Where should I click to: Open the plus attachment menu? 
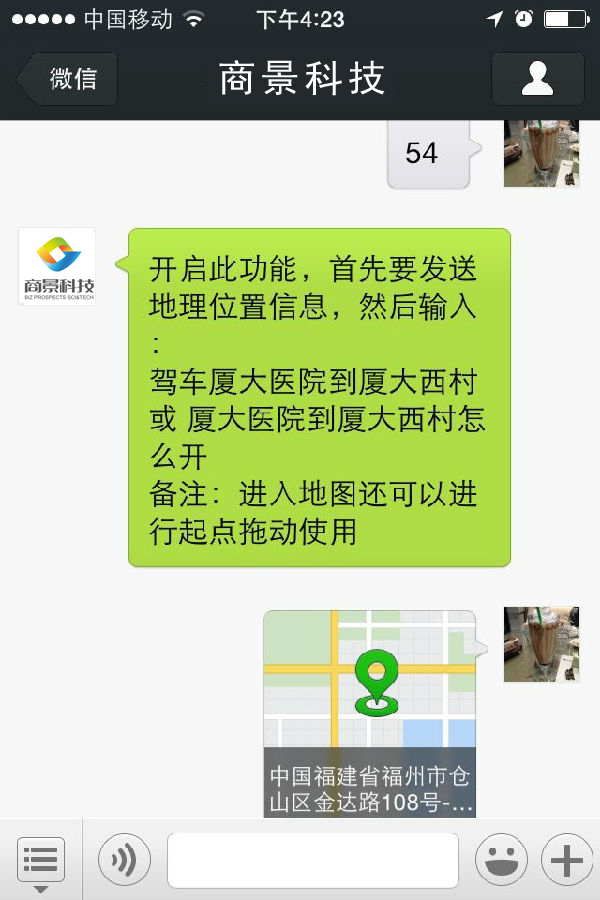tap(566, 860)
